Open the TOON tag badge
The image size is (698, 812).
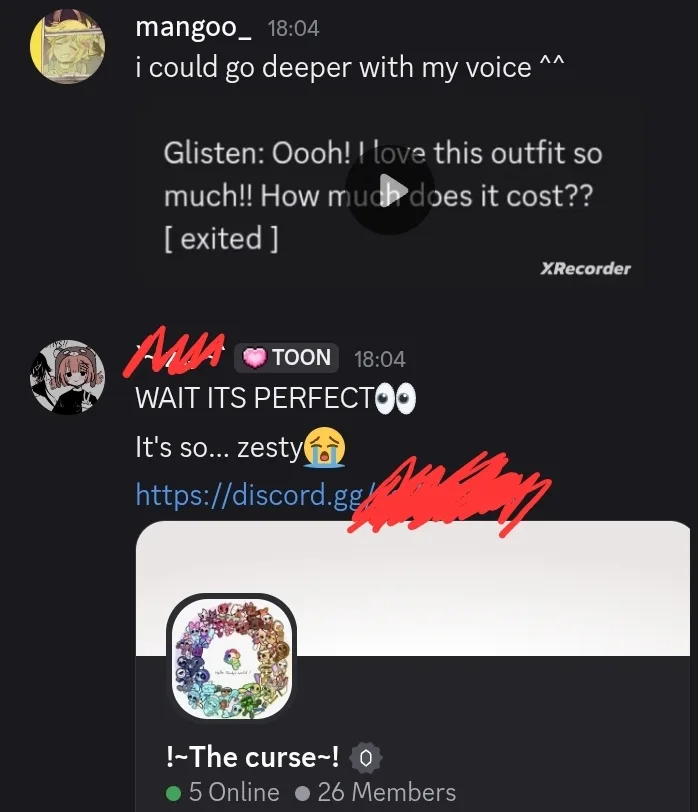pyautogui.click(x=286, y=358)
